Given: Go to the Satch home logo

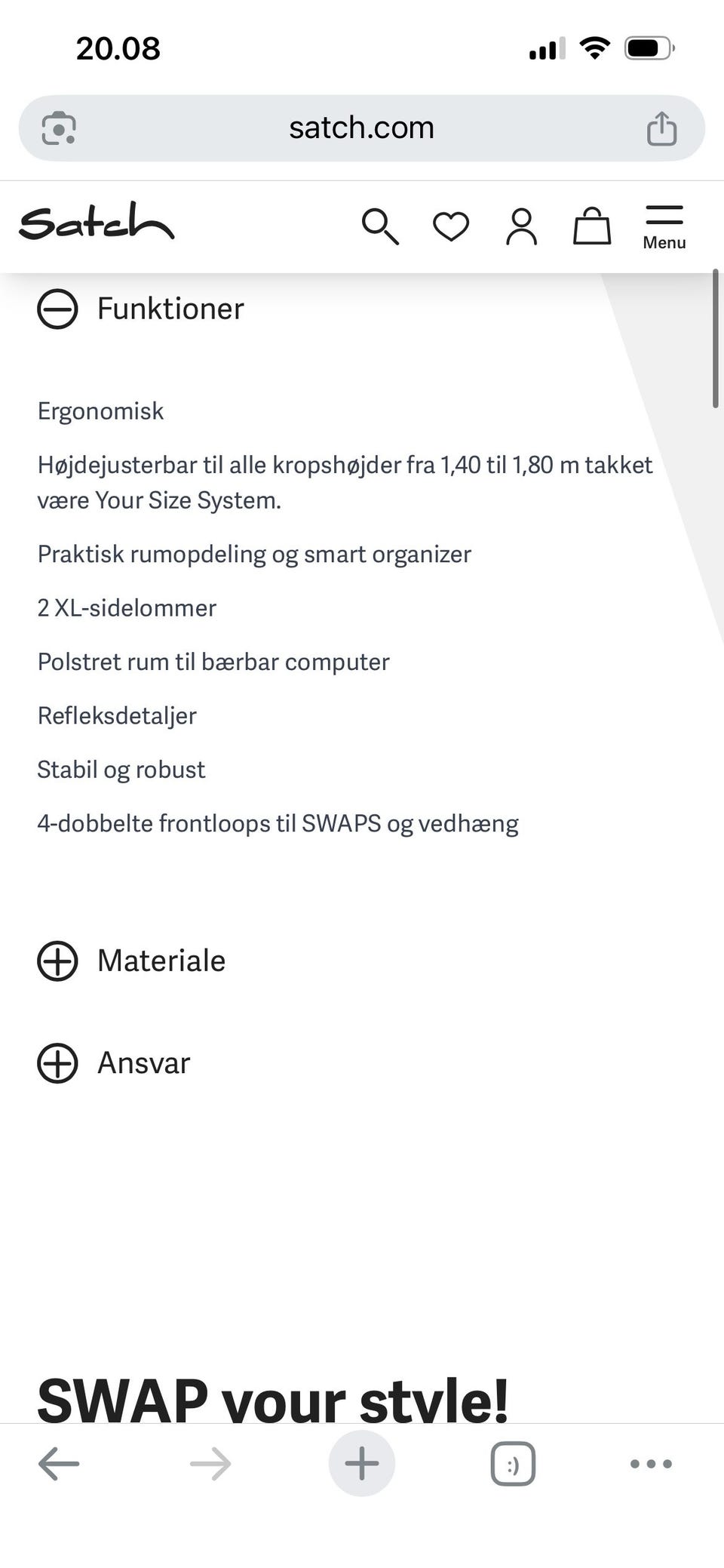Looking at the screenshot, I should click(x=97, y=221).
